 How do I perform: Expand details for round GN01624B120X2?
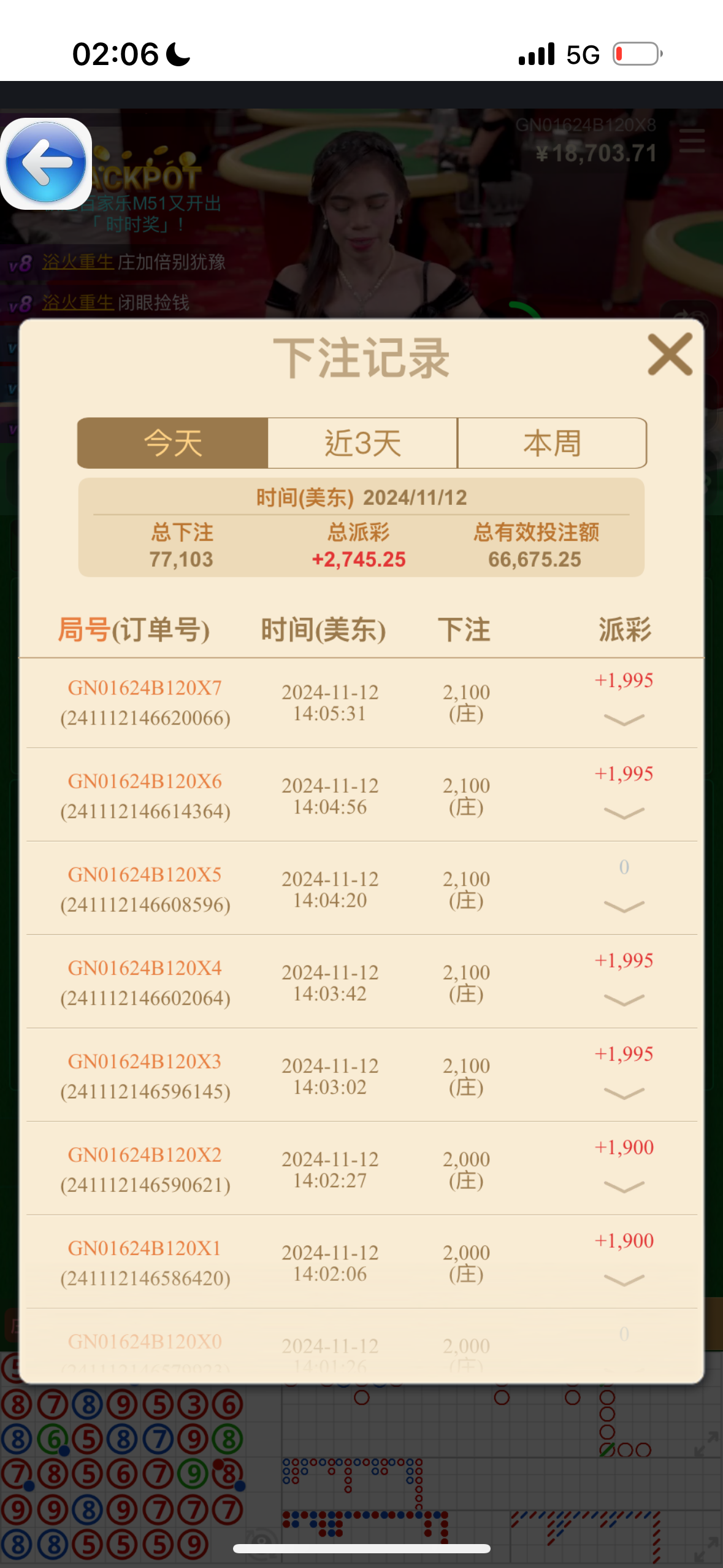(624, 1186)
